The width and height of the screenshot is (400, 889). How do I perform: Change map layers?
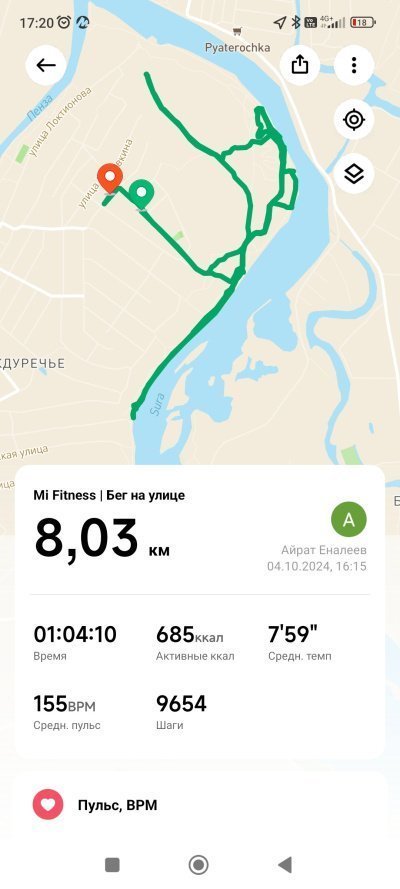354,174
